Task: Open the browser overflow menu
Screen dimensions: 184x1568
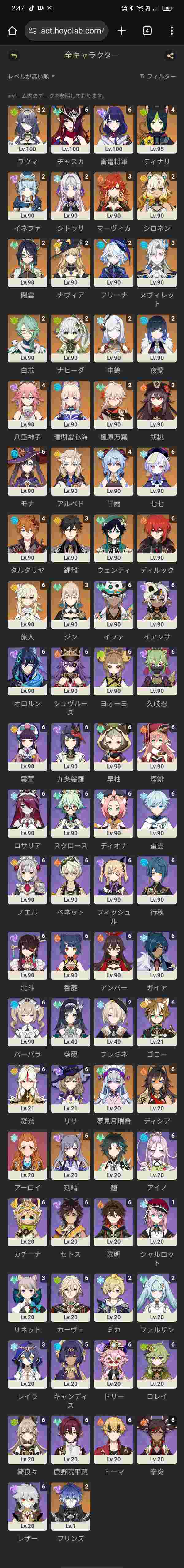Action: [x=172, y=30]
